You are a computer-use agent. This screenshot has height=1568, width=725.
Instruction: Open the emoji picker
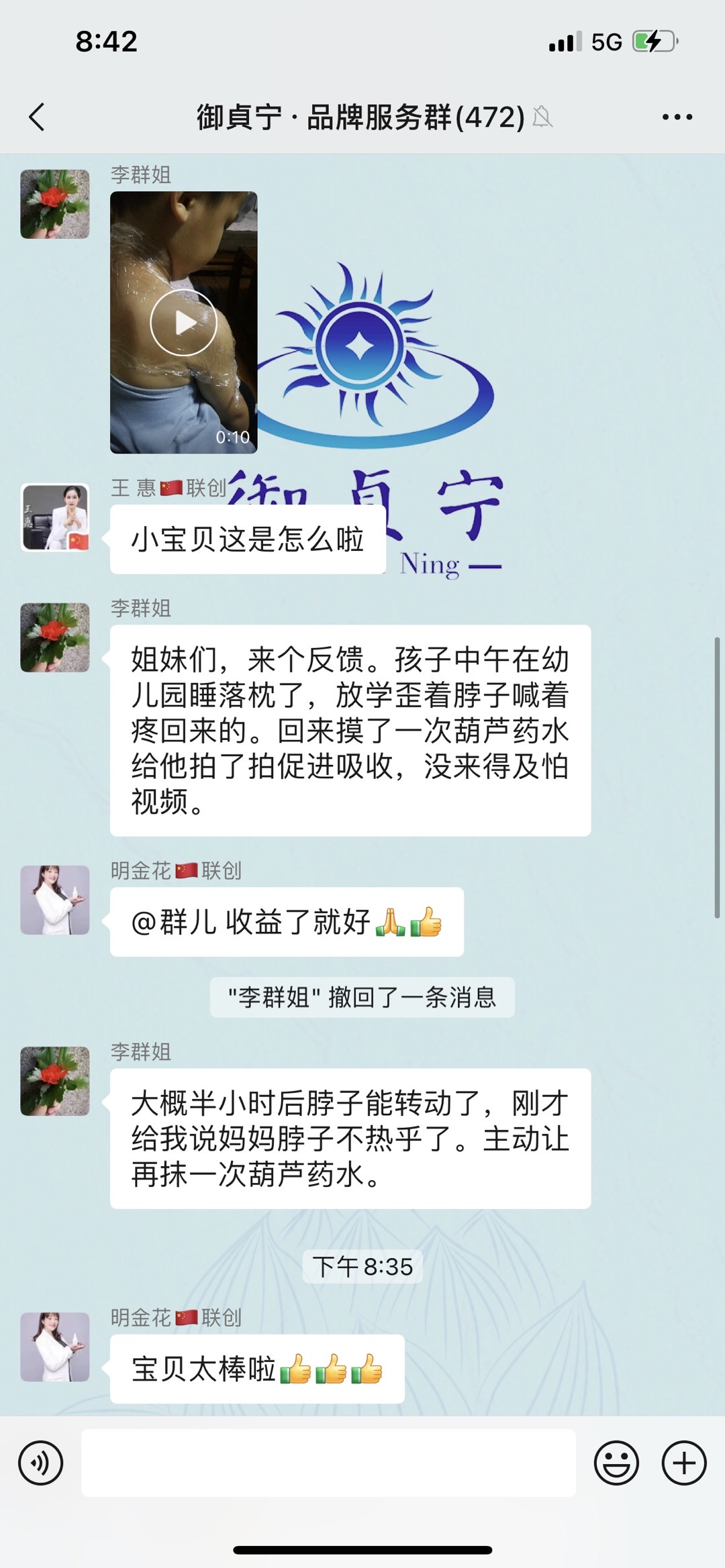(616, 1463)
